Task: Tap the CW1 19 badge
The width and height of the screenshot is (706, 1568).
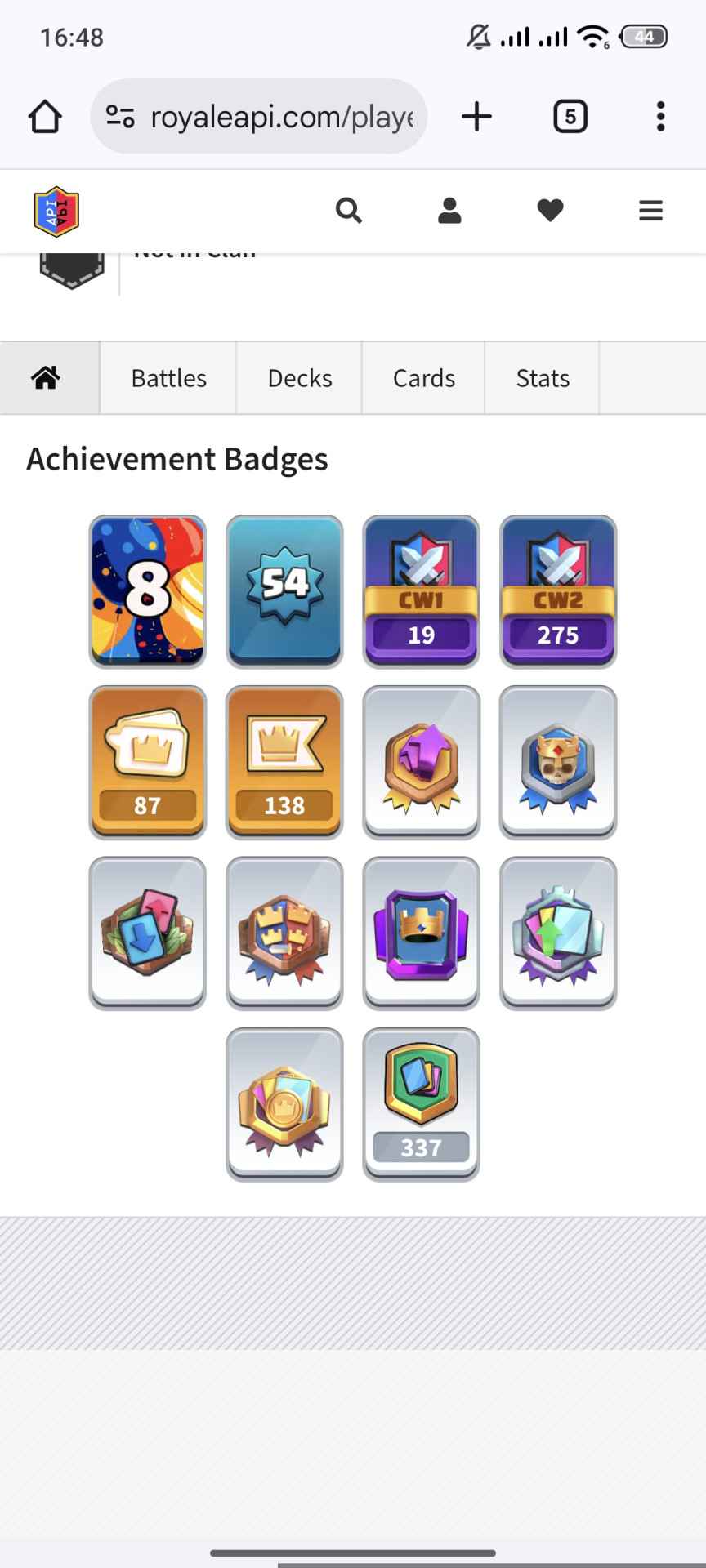Action: pyautogui.click(x=421, y=591)
